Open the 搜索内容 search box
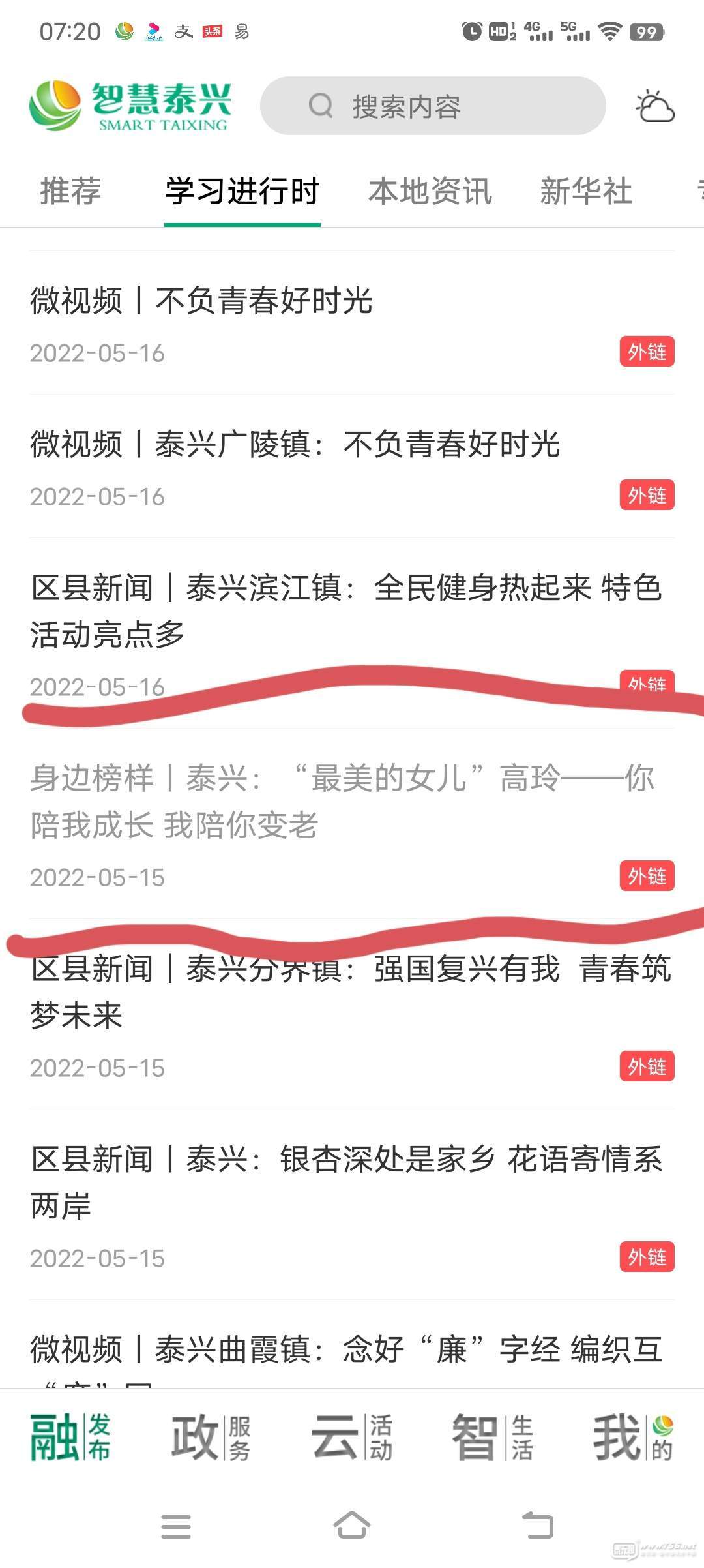The image size is (704, 1568). [433, 106]
